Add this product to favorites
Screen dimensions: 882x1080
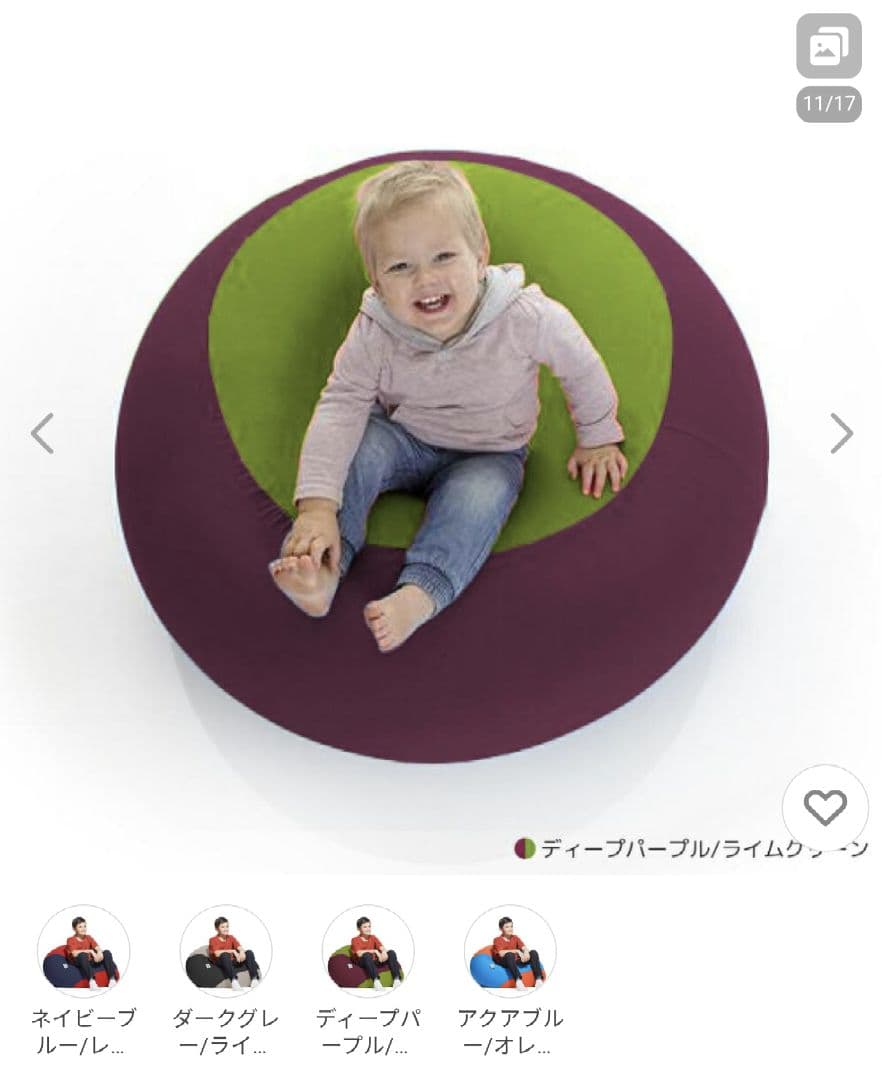[x=825, y=808]
